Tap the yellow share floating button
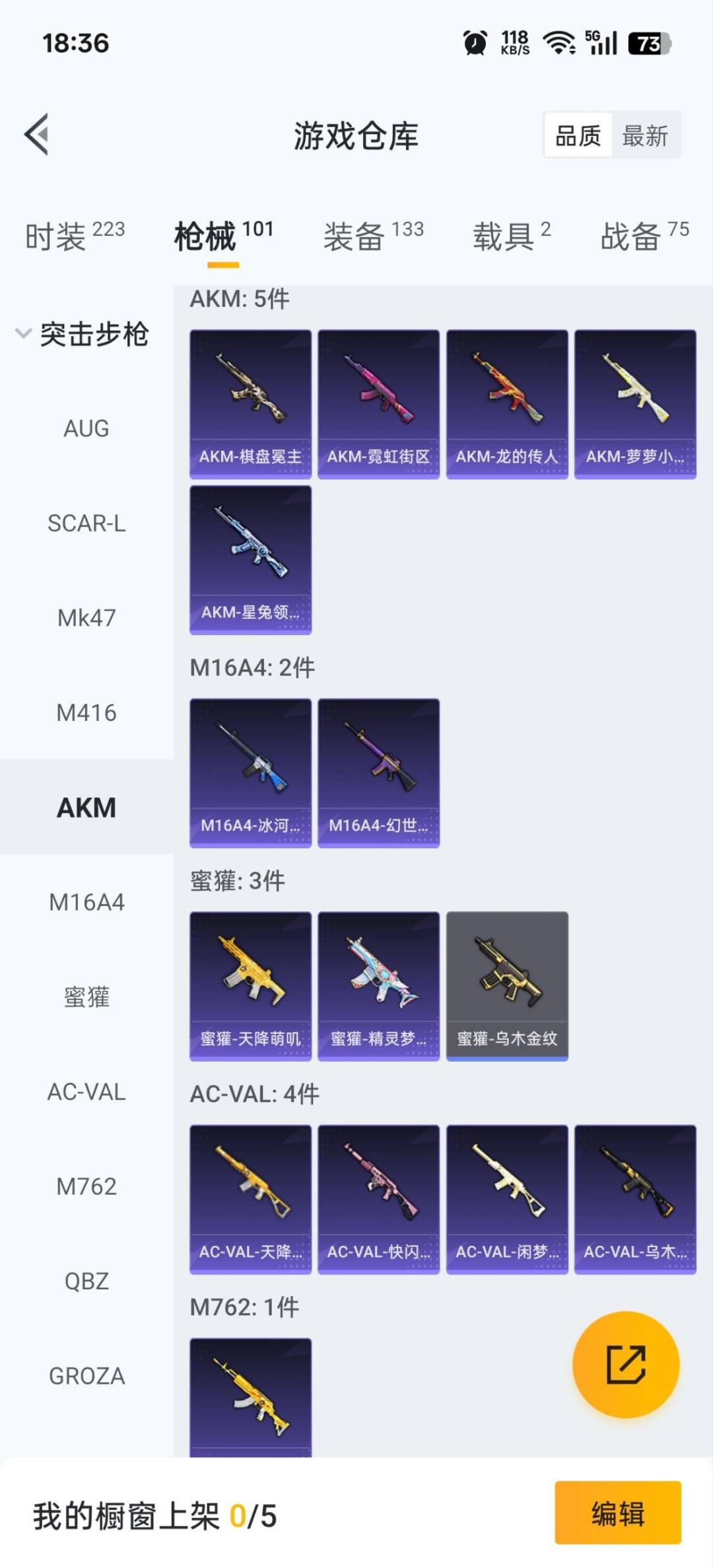The height and width of the screenshot is (1568, 713). click(625, 1364)
